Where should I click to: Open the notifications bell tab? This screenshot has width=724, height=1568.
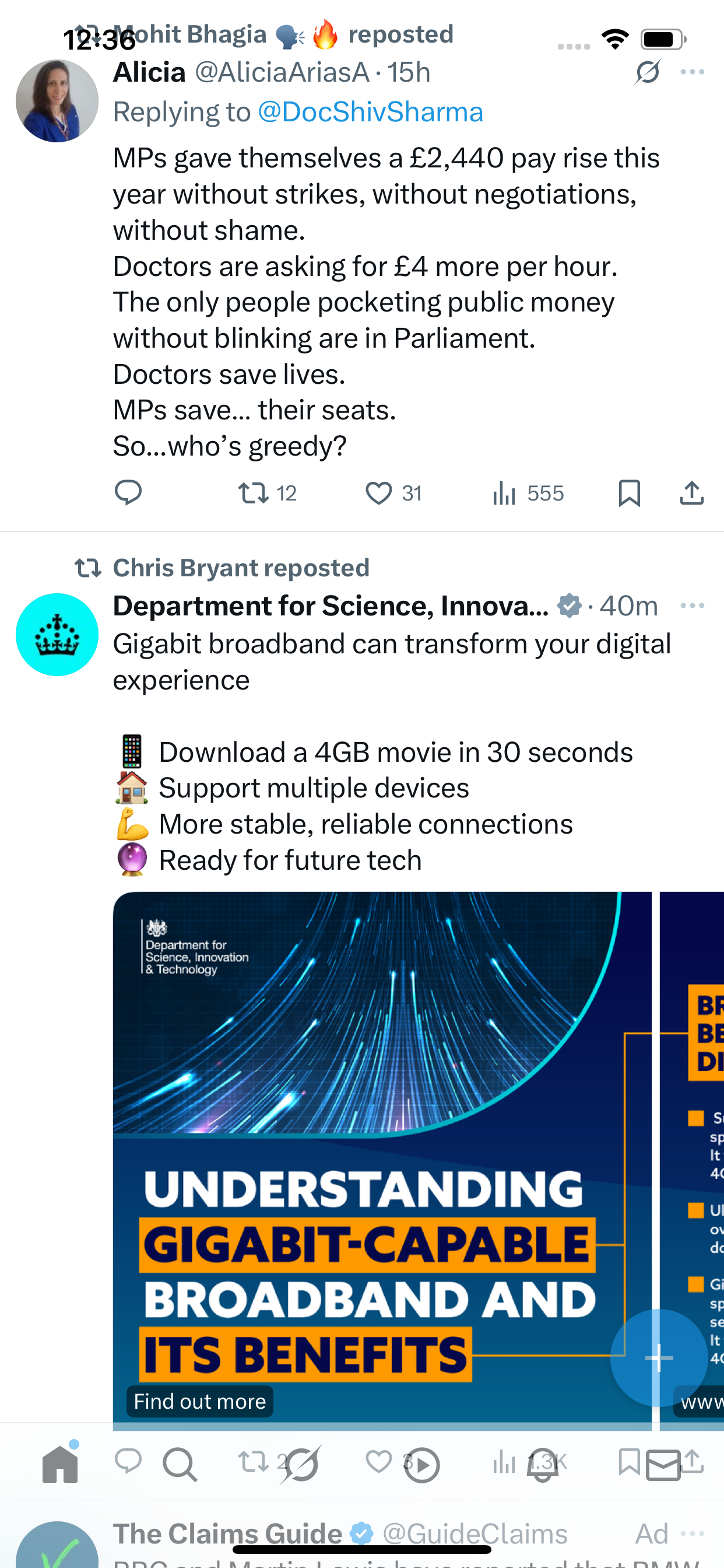point(543,1465)
